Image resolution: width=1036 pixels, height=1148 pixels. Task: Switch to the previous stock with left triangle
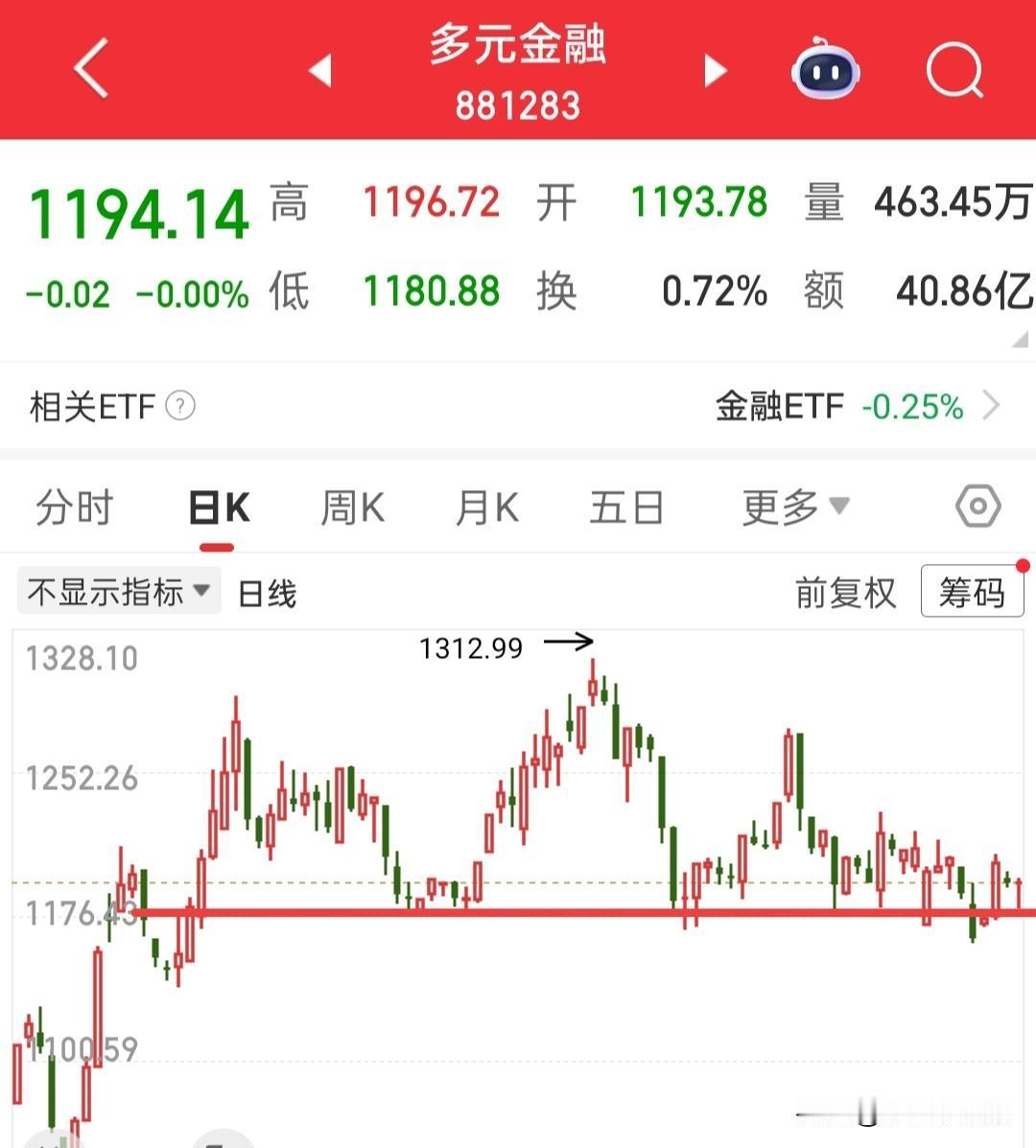pos(319,70)
